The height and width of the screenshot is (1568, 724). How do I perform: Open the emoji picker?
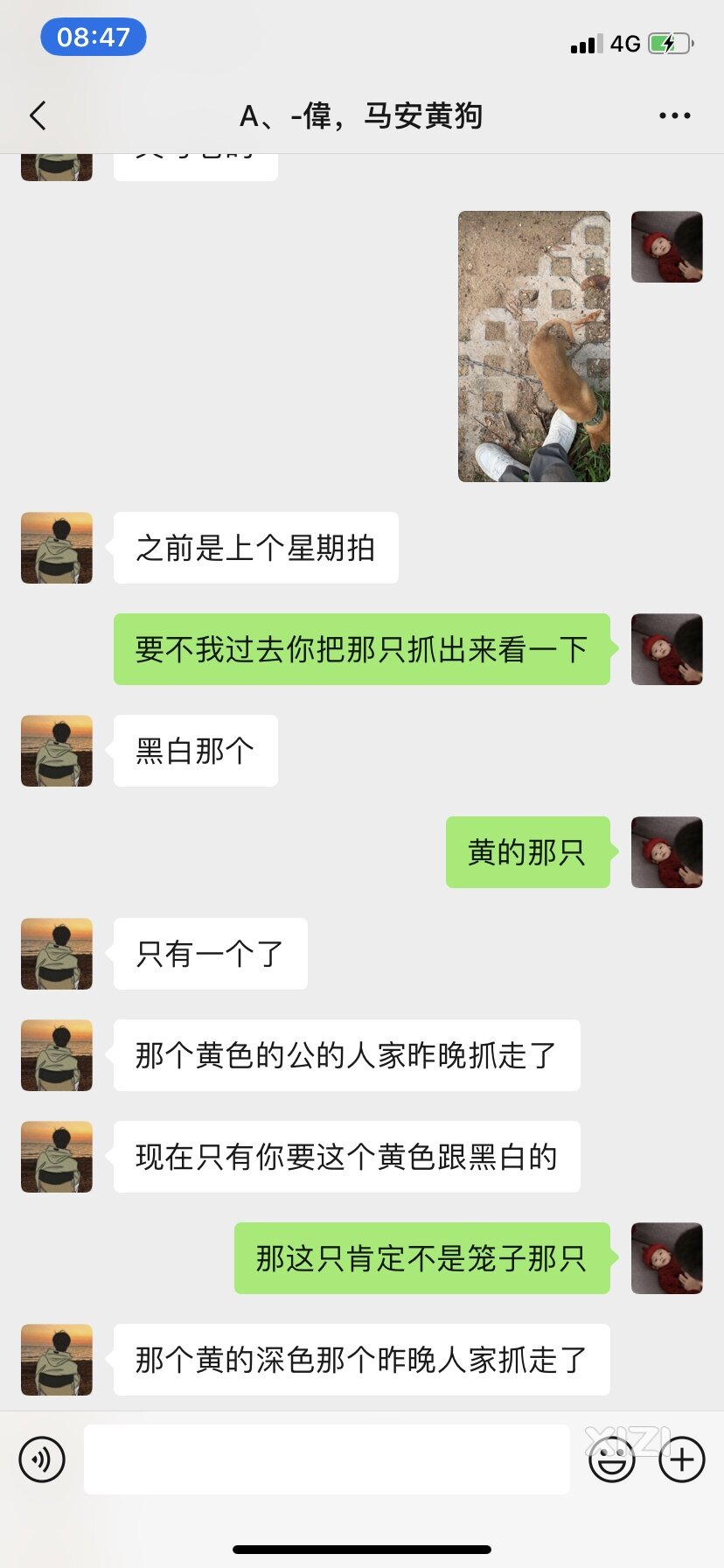coord(611,1459)
